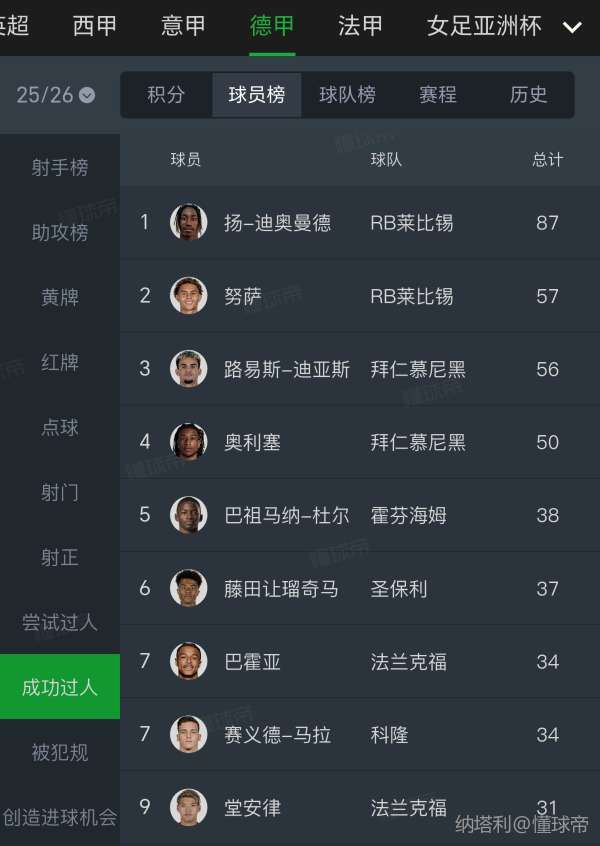The image size is (600, 846).
Task: Expand the league list chevron
Action: click(x=572, y=27)
